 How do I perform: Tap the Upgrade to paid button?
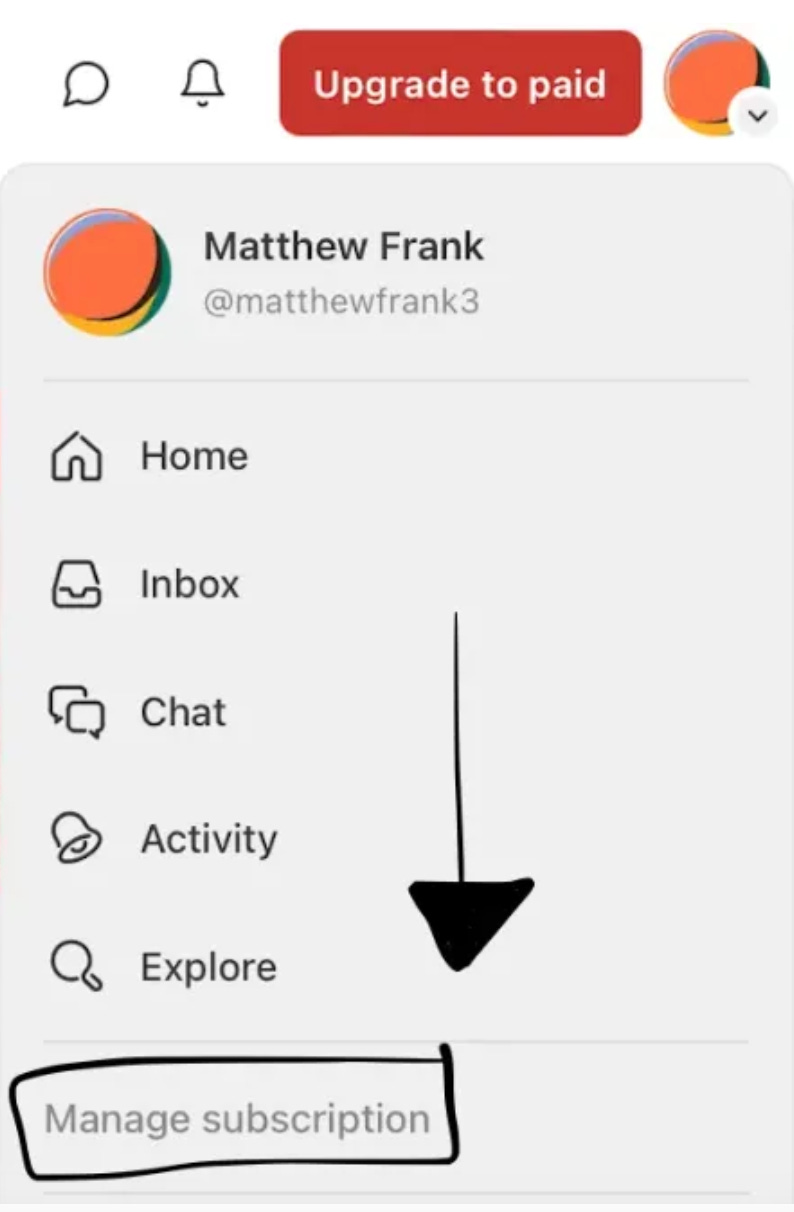pyautogui.click(x=460, y=84)
